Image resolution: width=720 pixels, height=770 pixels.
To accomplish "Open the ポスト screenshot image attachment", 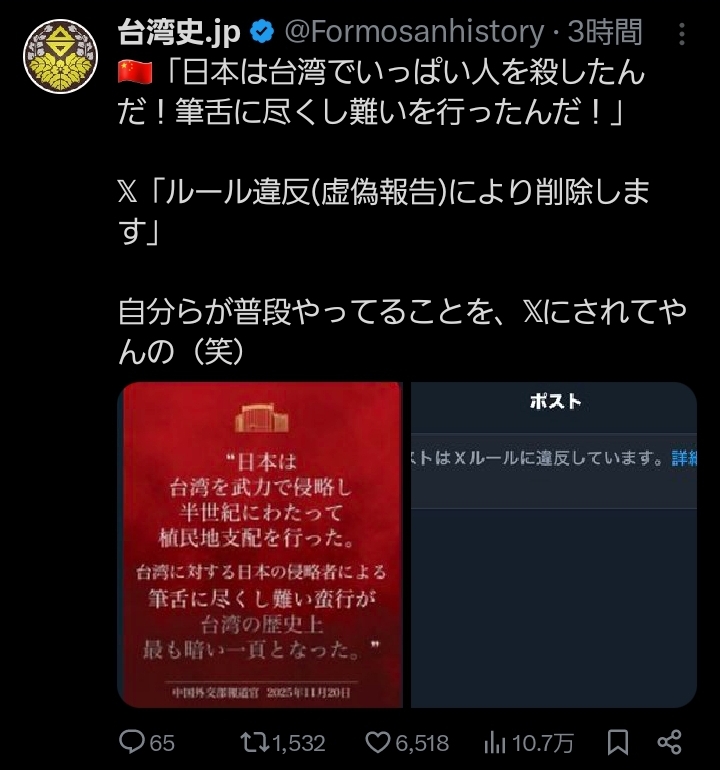I will coord(553,545).
